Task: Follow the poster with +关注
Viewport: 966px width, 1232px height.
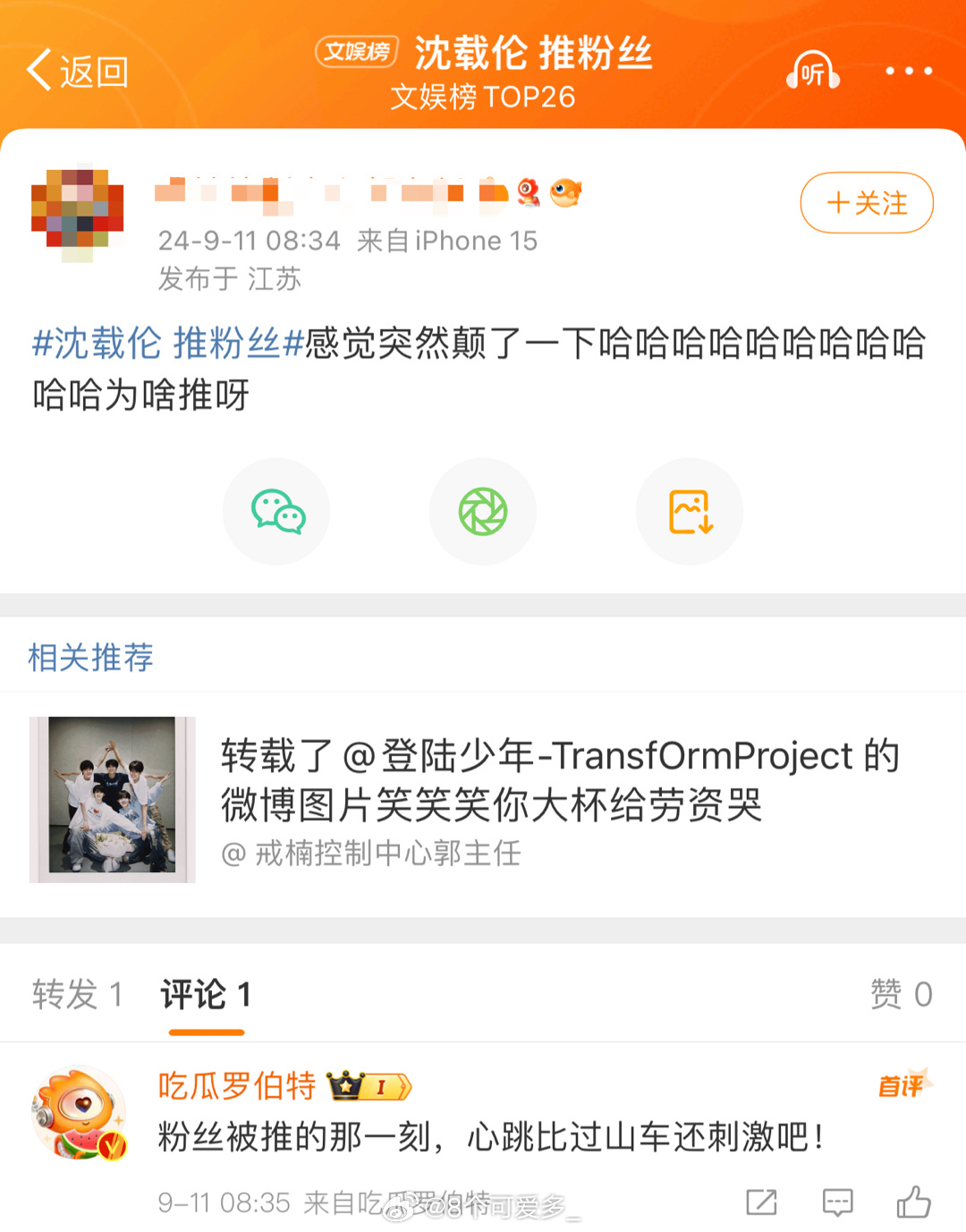Action: (x=866, y=203)
